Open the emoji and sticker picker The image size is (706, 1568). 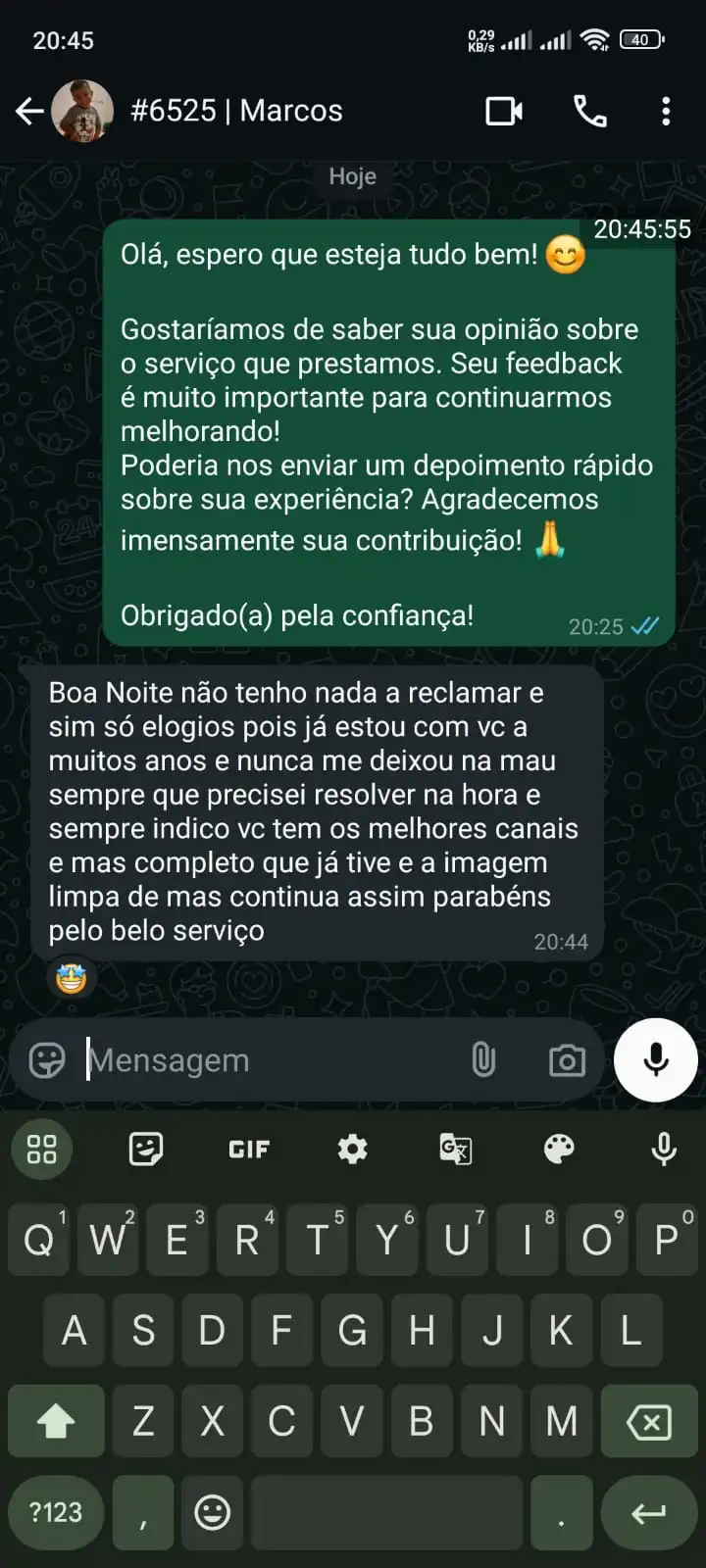click(x=46, y=1060)
